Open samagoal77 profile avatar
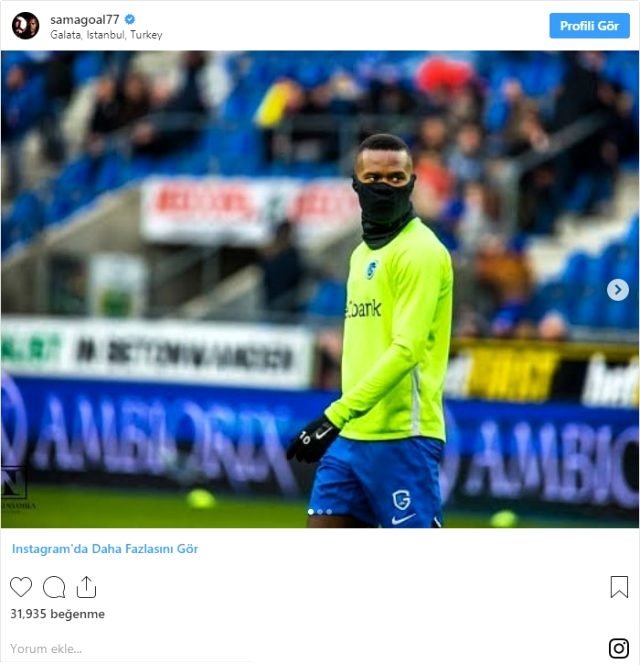Image resolution: width=640 pixels, height=665 pixels. (25, 25)
